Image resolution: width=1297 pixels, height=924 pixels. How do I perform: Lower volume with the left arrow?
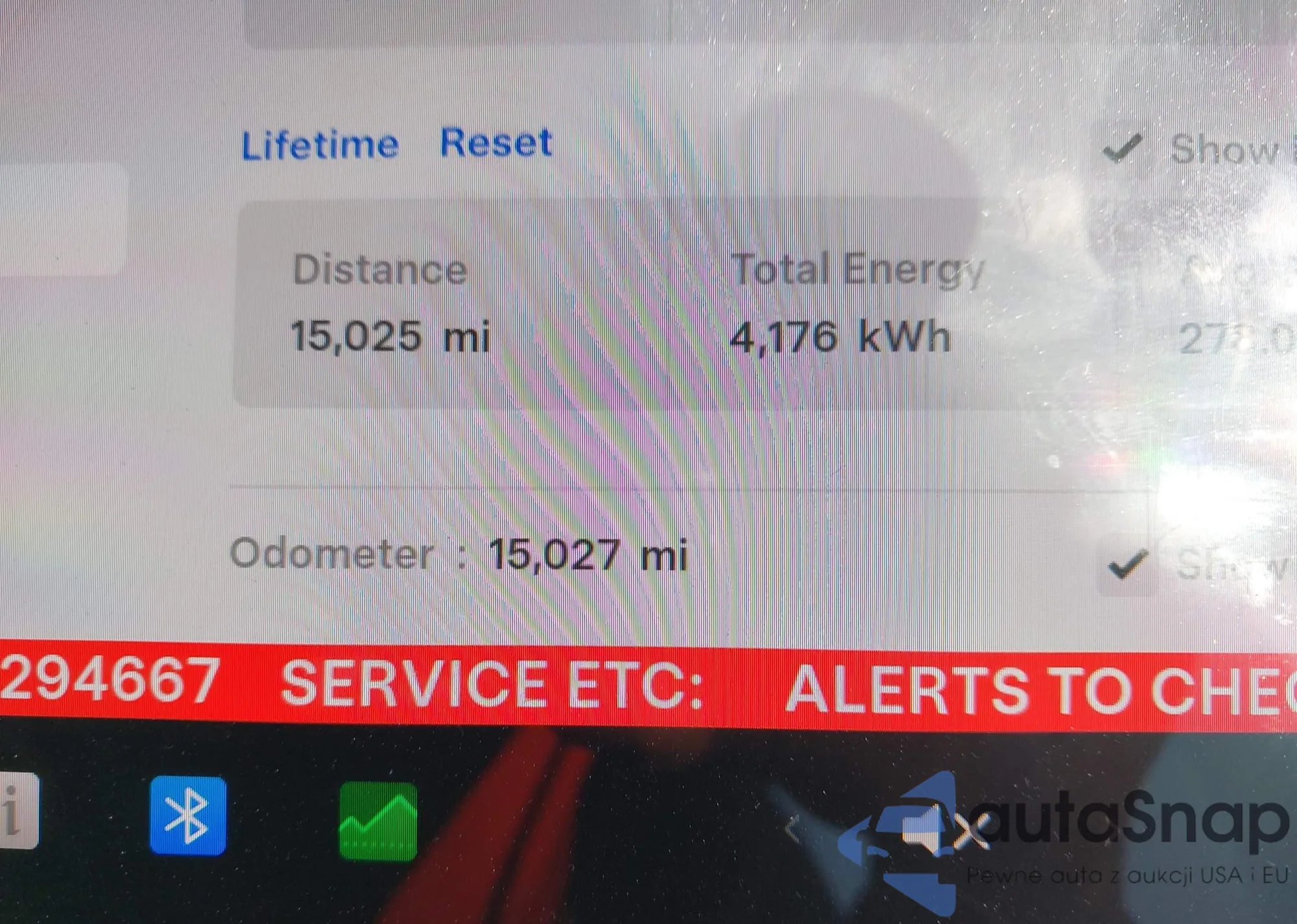(792, 828)
